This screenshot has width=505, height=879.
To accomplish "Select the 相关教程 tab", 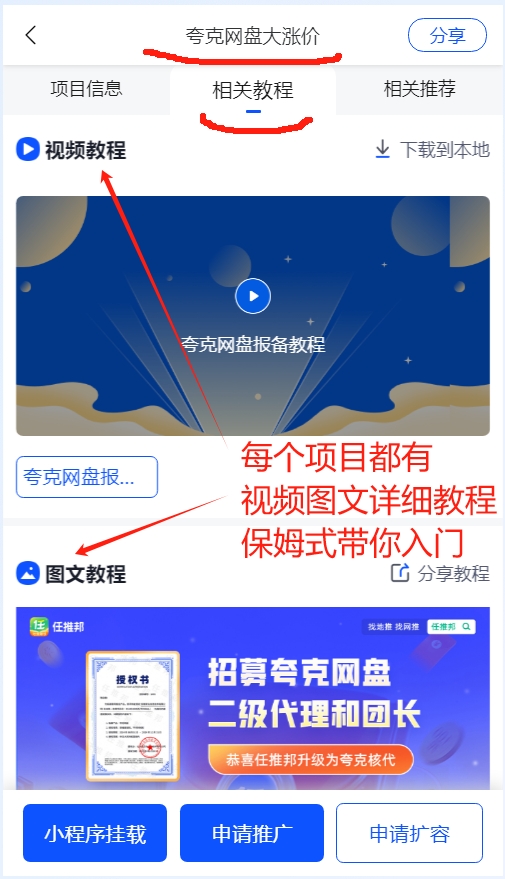I will click(253, 90).
